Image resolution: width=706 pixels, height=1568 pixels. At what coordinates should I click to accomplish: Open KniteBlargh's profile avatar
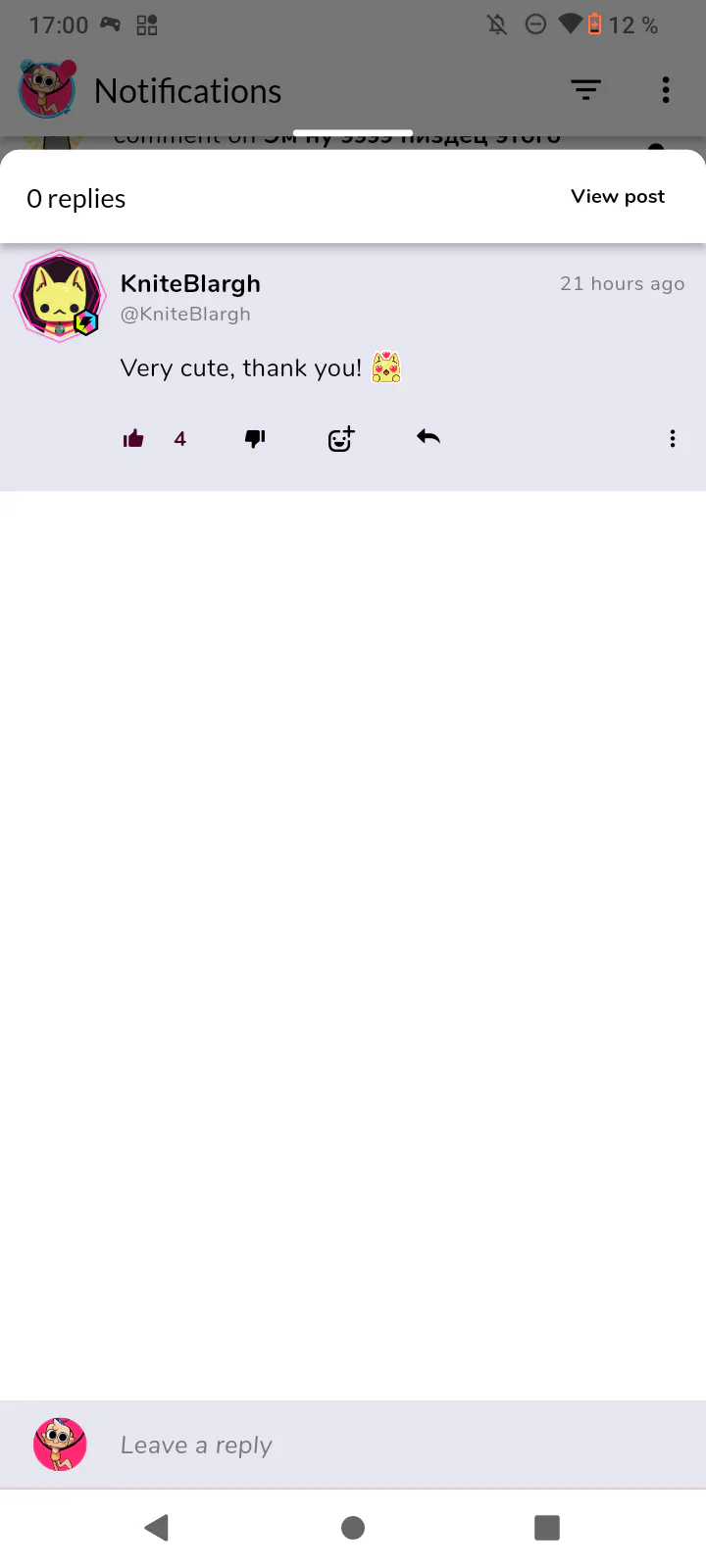[60, 295]
